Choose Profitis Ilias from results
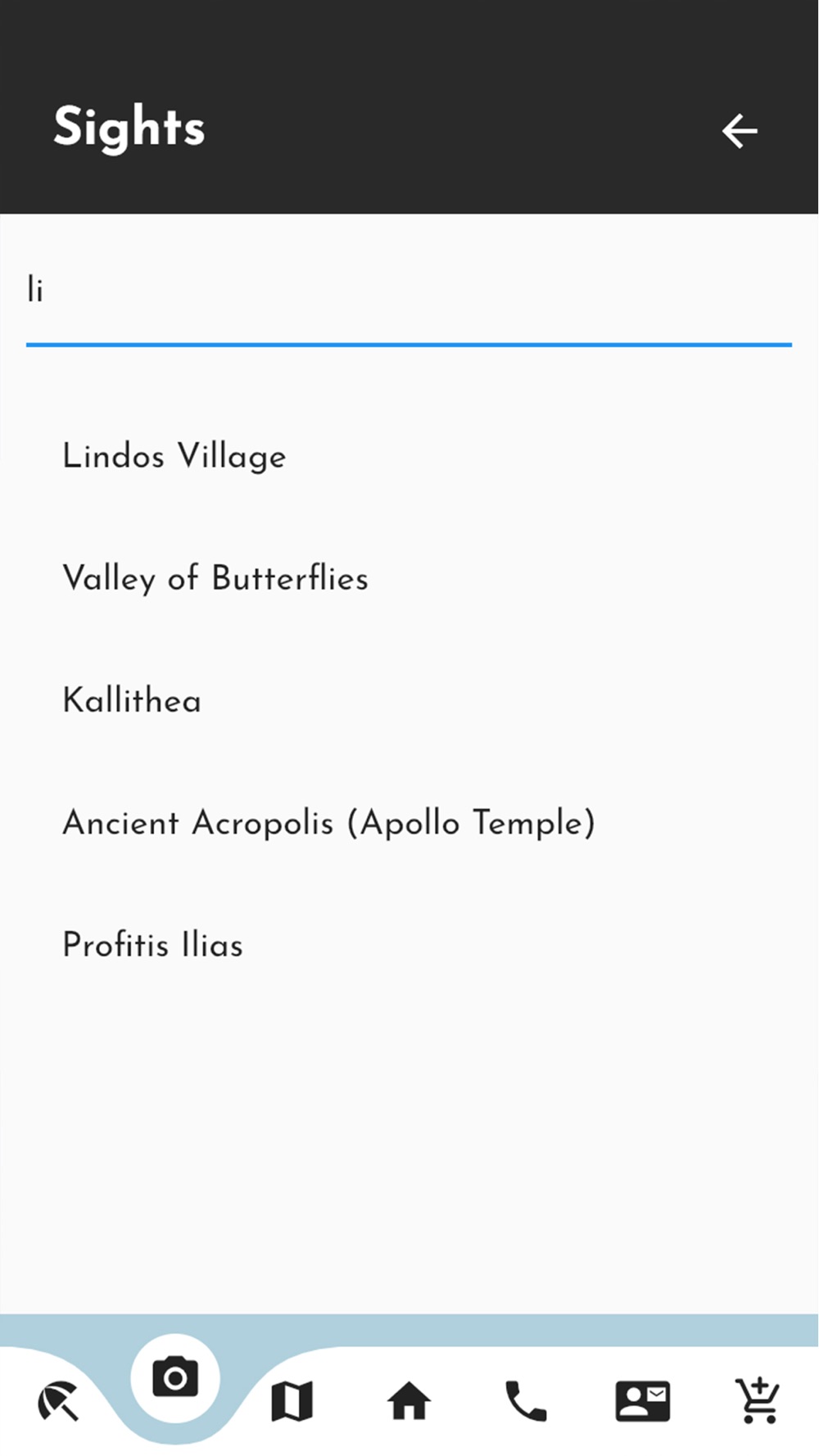 [153, 945]
